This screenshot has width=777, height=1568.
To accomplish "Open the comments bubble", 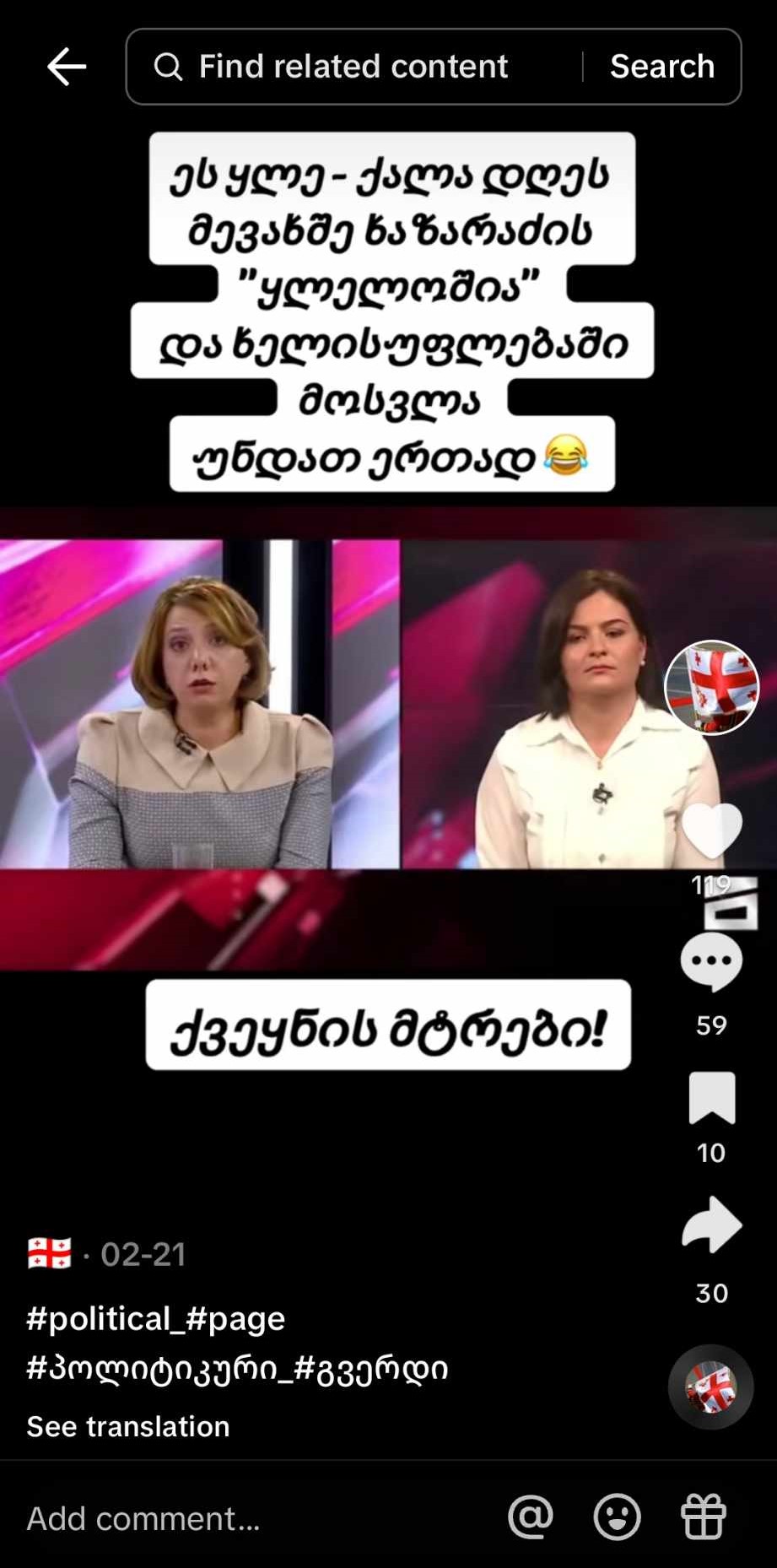I will click(x=711, y=962).
